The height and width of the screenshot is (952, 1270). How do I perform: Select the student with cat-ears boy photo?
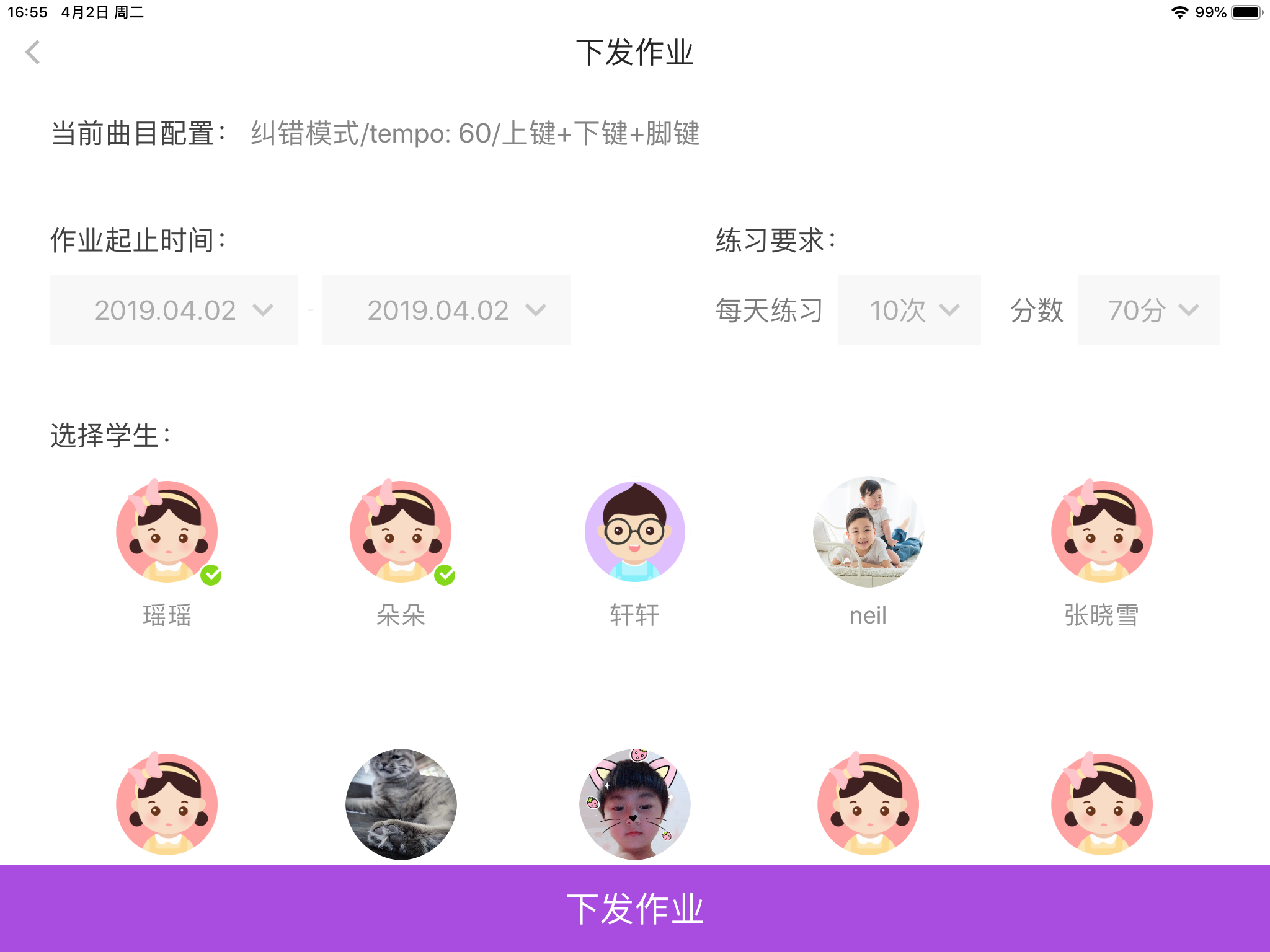pyautogui.click(x=634, y=804)
